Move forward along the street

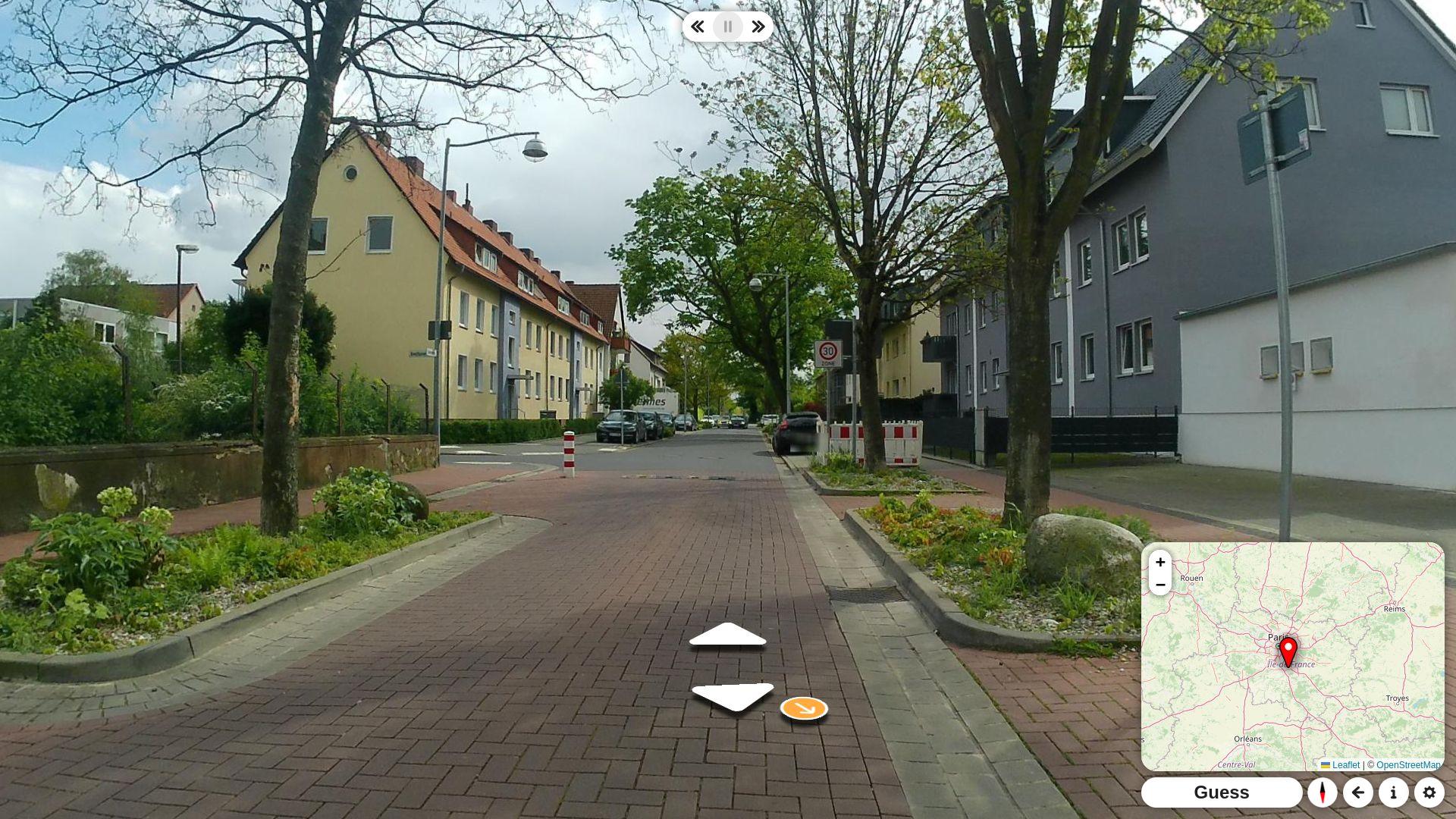point(728,635)
